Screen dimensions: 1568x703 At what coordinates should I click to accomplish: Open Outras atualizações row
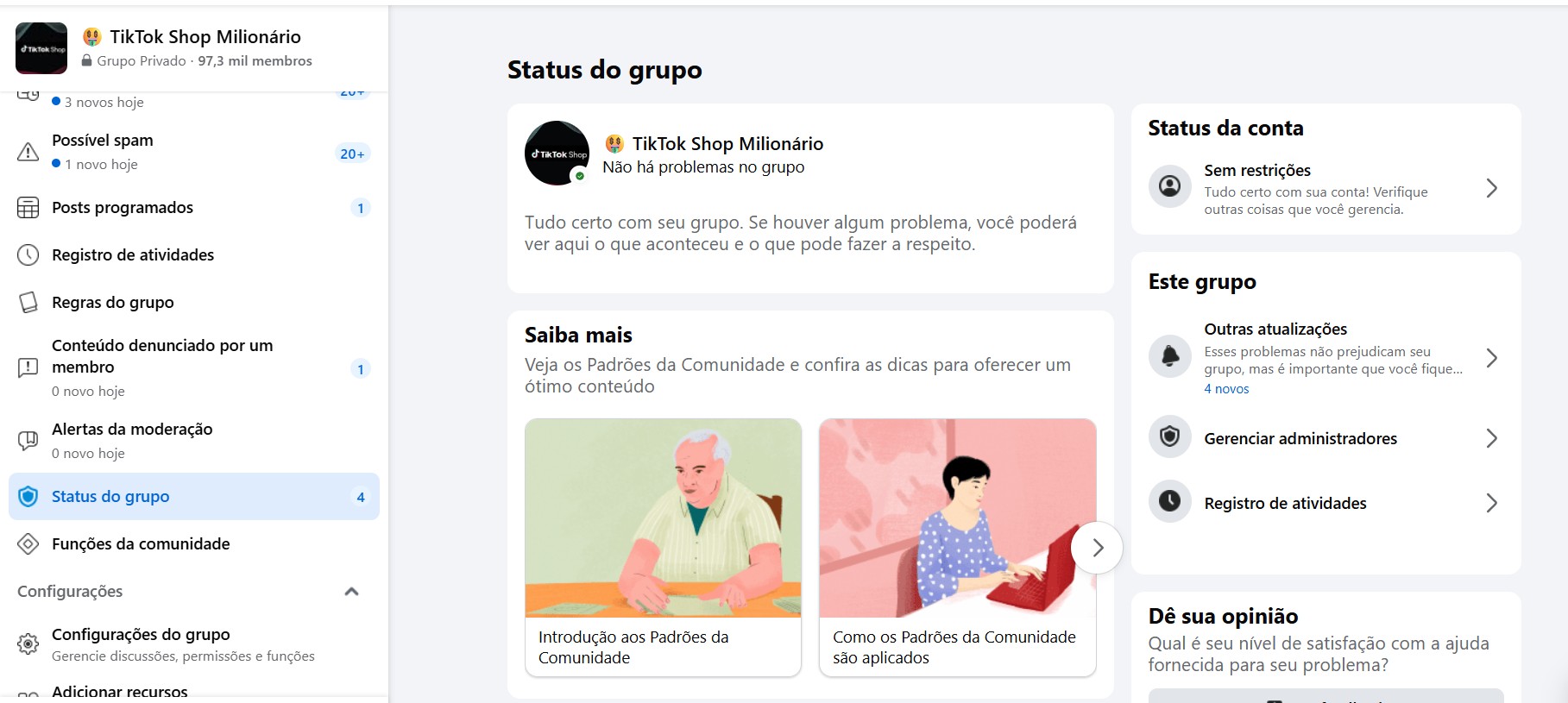1325,357
